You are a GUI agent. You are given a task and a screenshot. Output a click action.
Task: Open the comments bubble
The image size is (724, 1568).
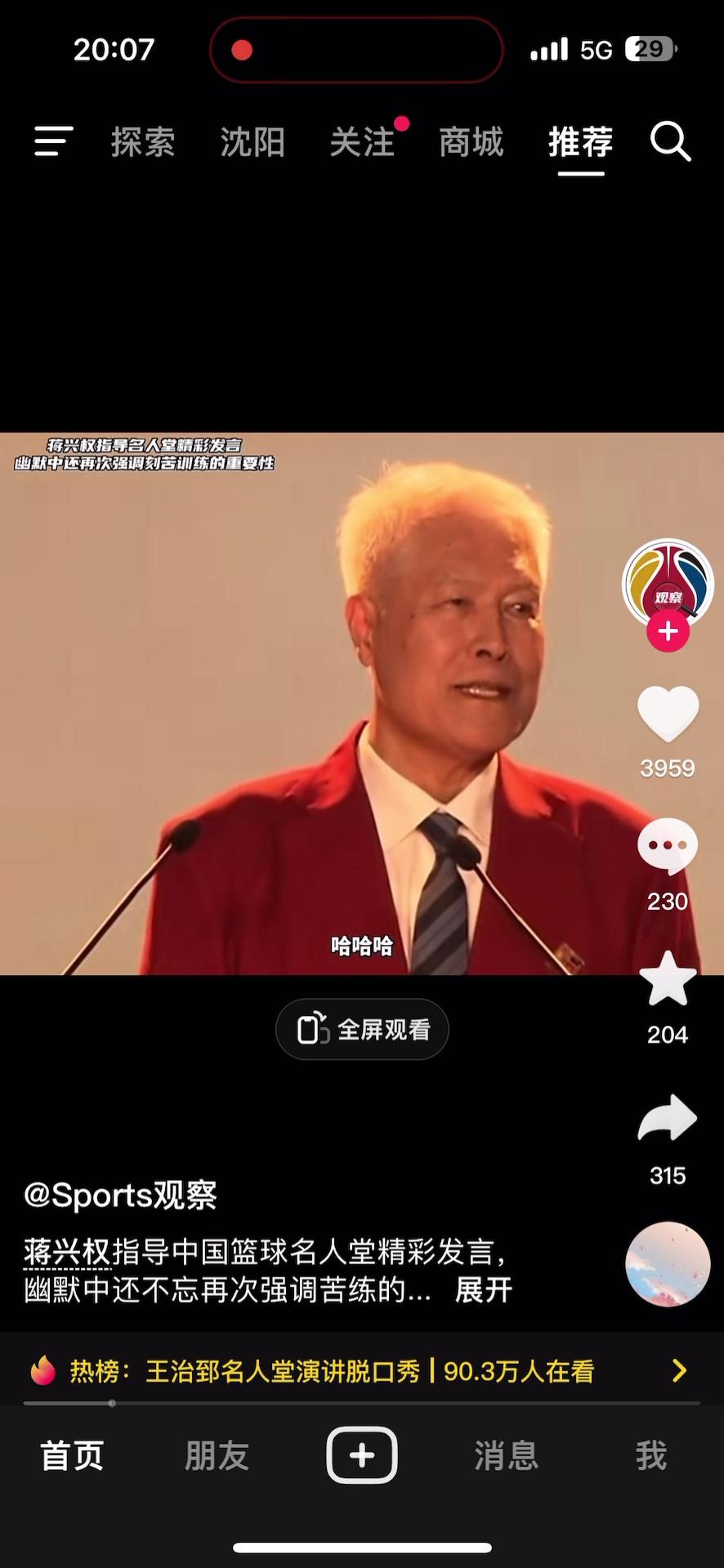click(668, 846)
